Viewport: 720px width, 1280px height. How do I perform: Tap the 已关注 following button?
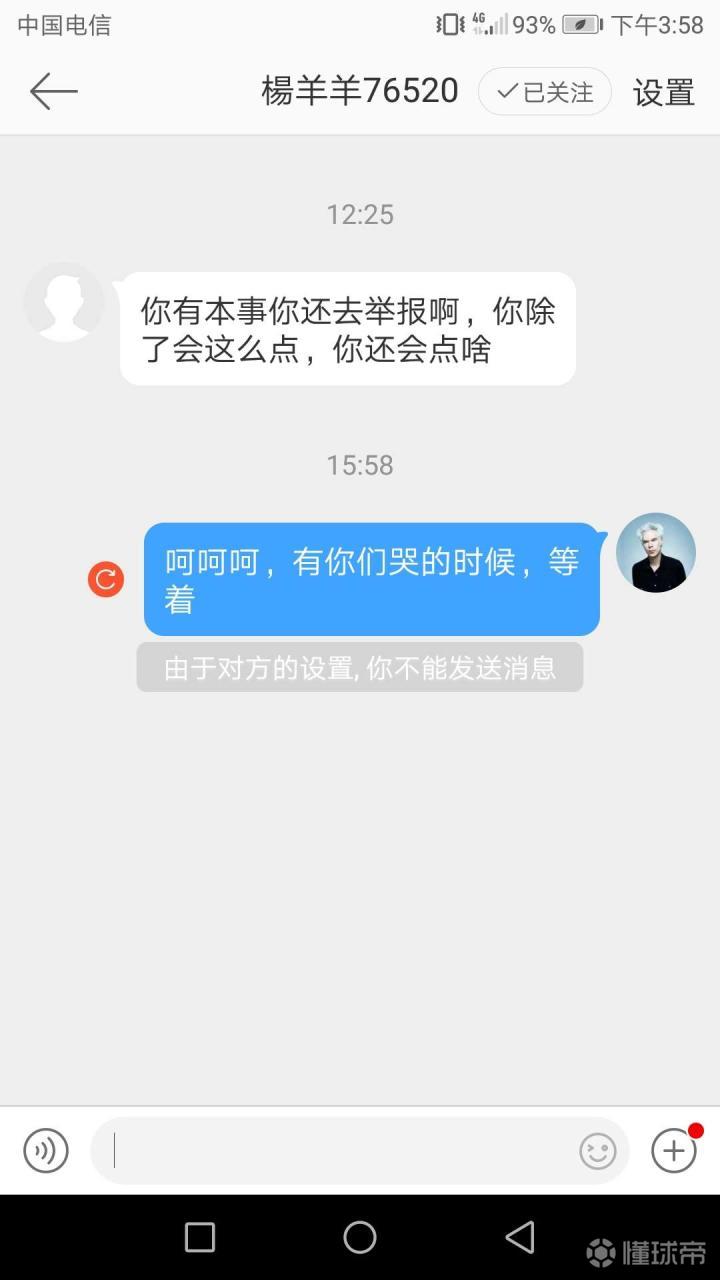pyautogui.click(x=545, y=92)
